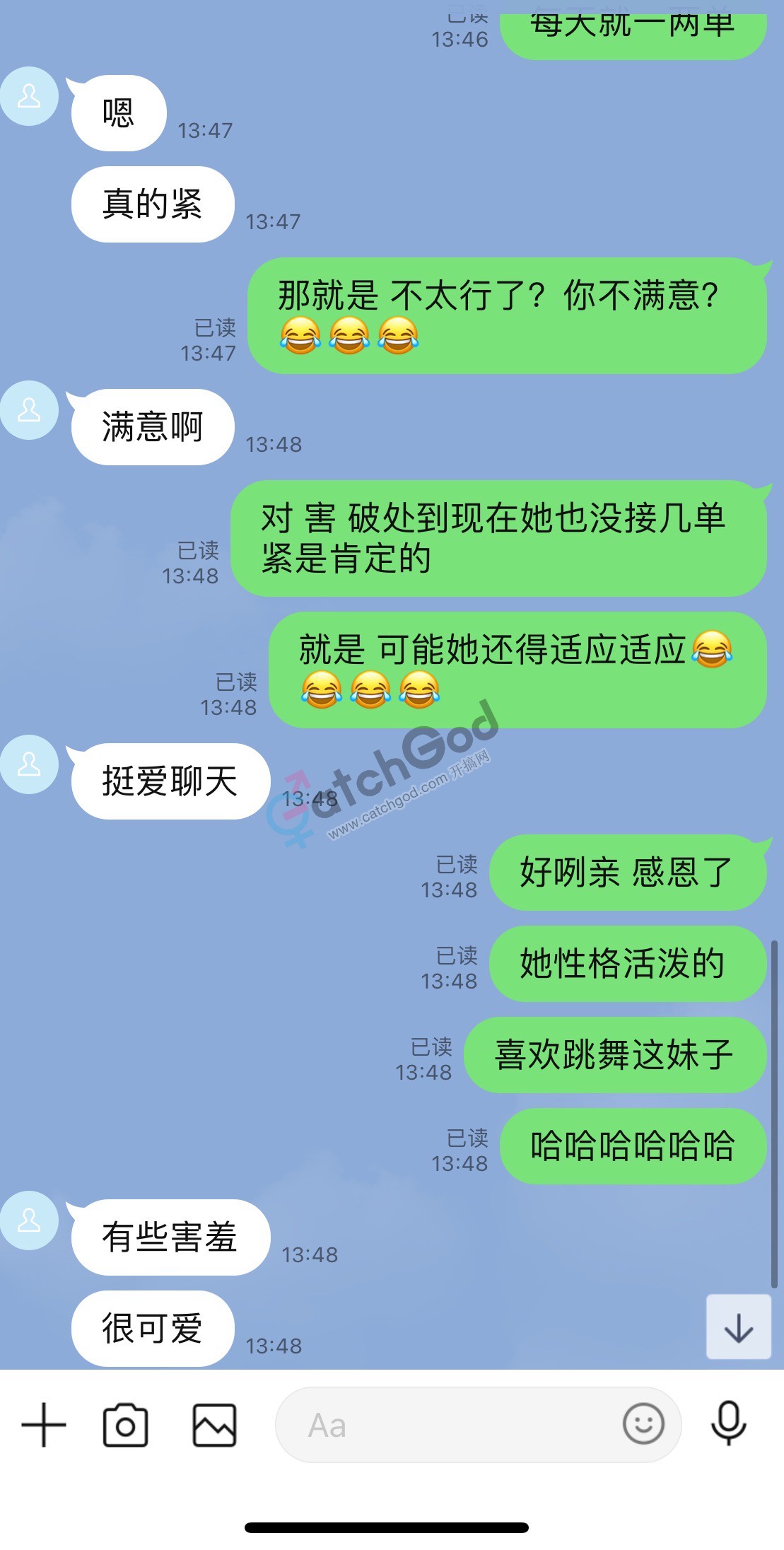784x1550 pixels.
Task: Open profile avatar beside 嗯 message
Action: tap(29, 97)
